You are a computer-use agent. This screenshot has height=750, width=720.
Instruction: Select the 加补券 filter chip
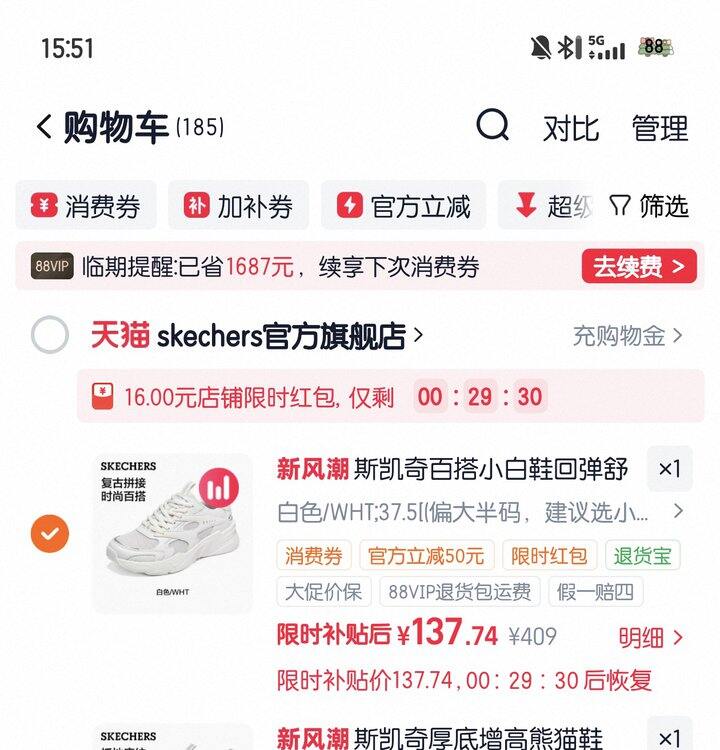[238, 206]
